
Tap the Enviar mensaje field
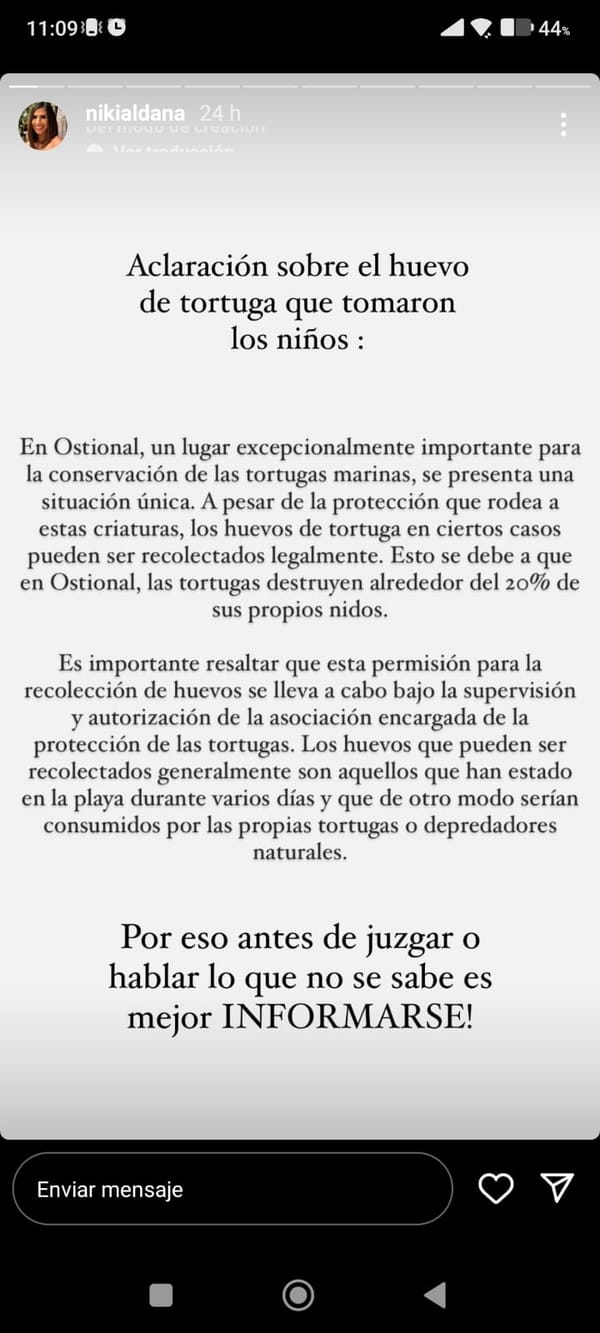click(232, 1189)
